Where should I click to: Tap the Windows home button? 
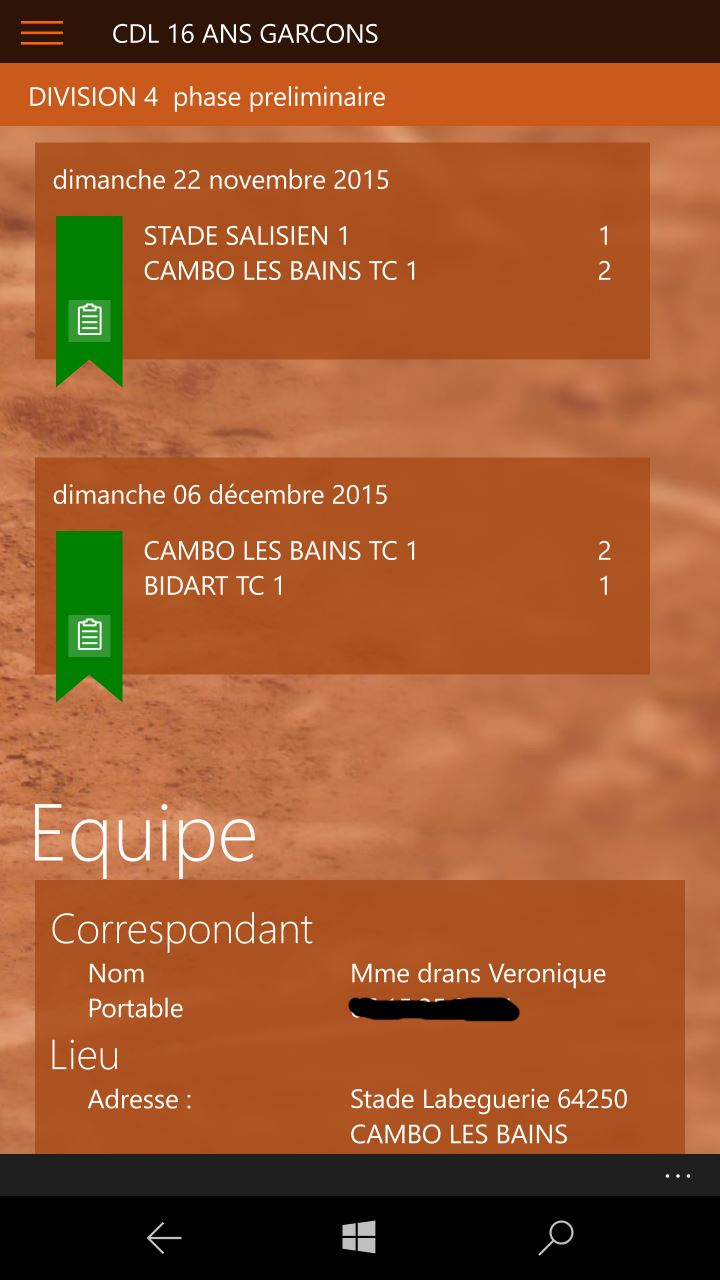click(x=359, y=1238)
